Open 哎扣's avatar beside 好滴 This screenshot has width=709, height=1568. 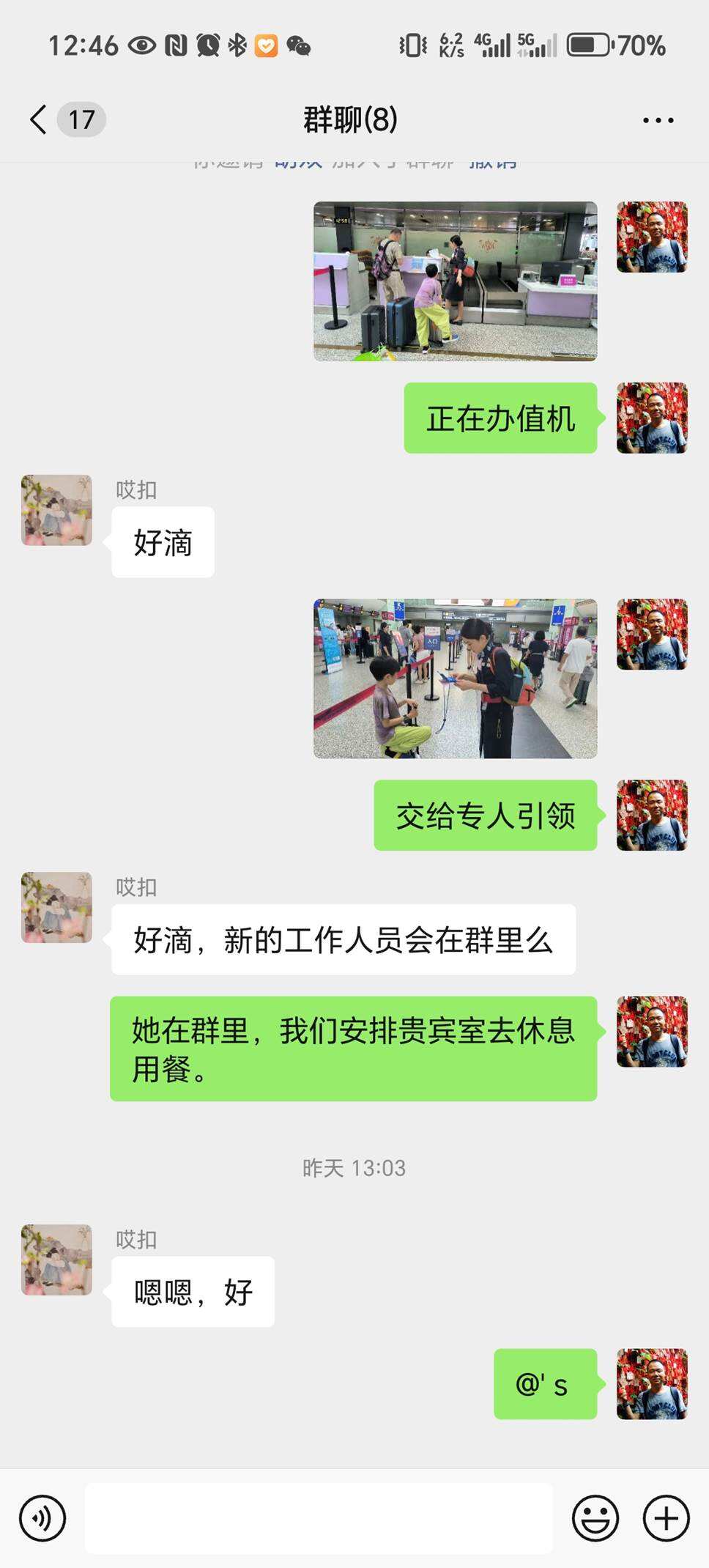pos(57,510)
